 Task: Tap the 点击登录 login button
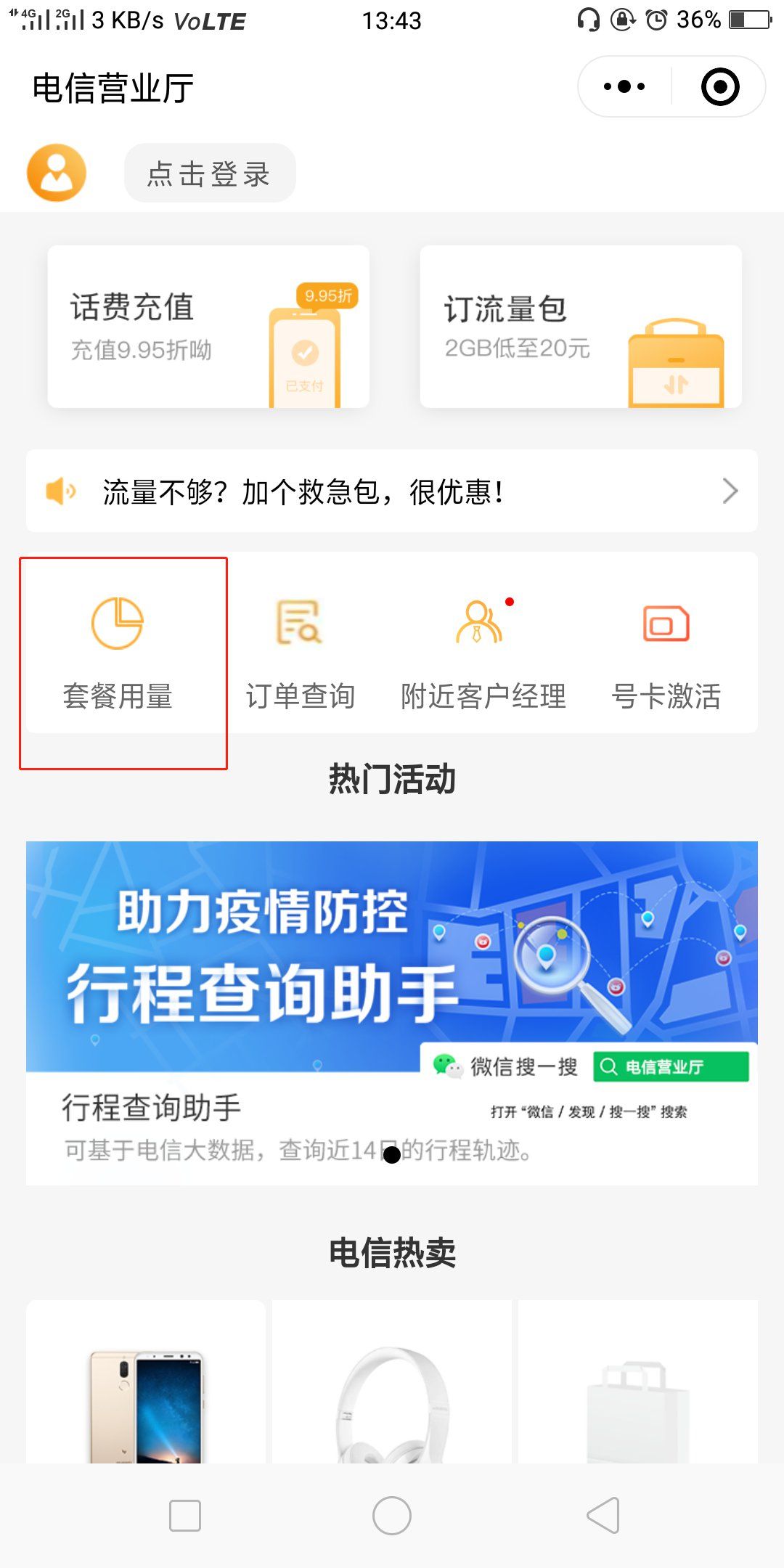point(209,172)
